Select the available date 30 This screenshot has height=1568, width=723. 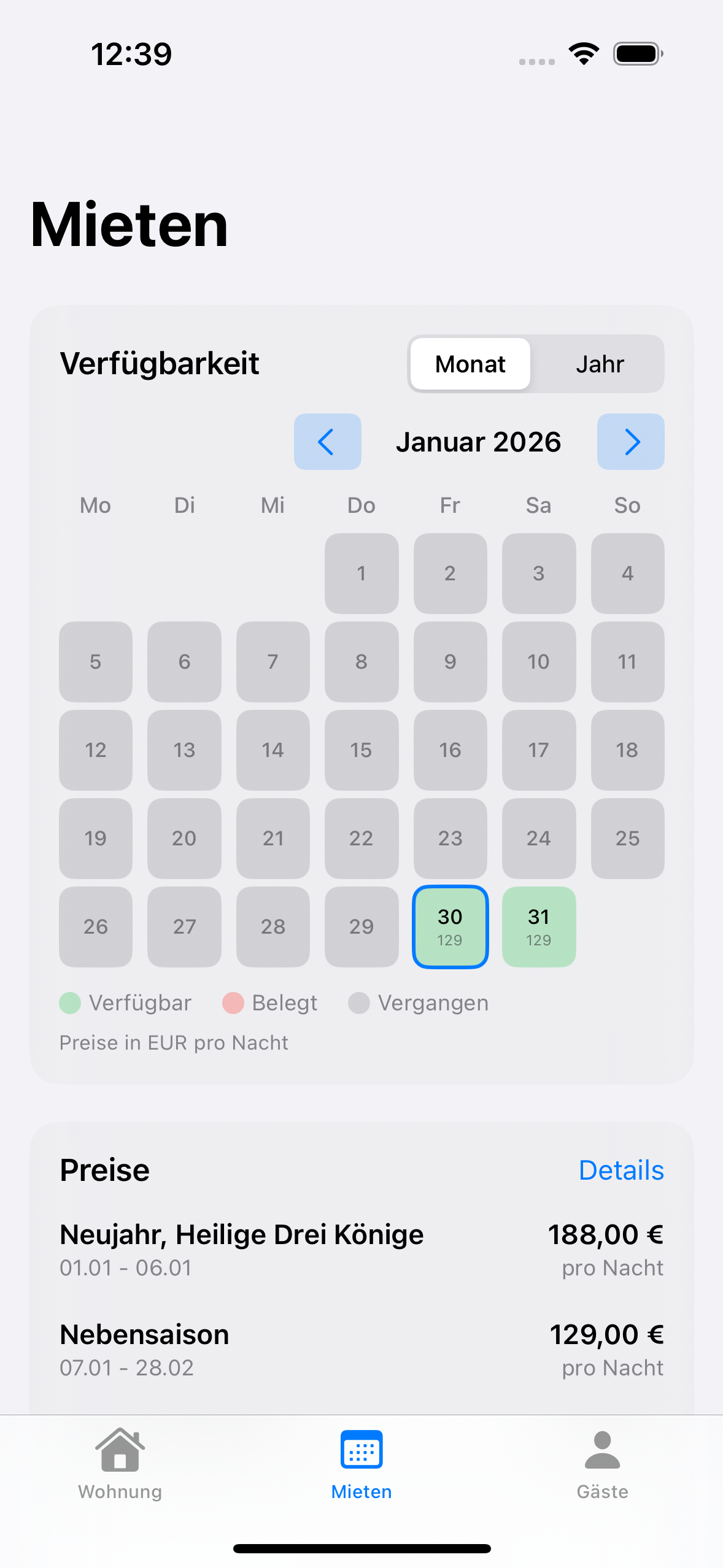[x=450, y=927]
